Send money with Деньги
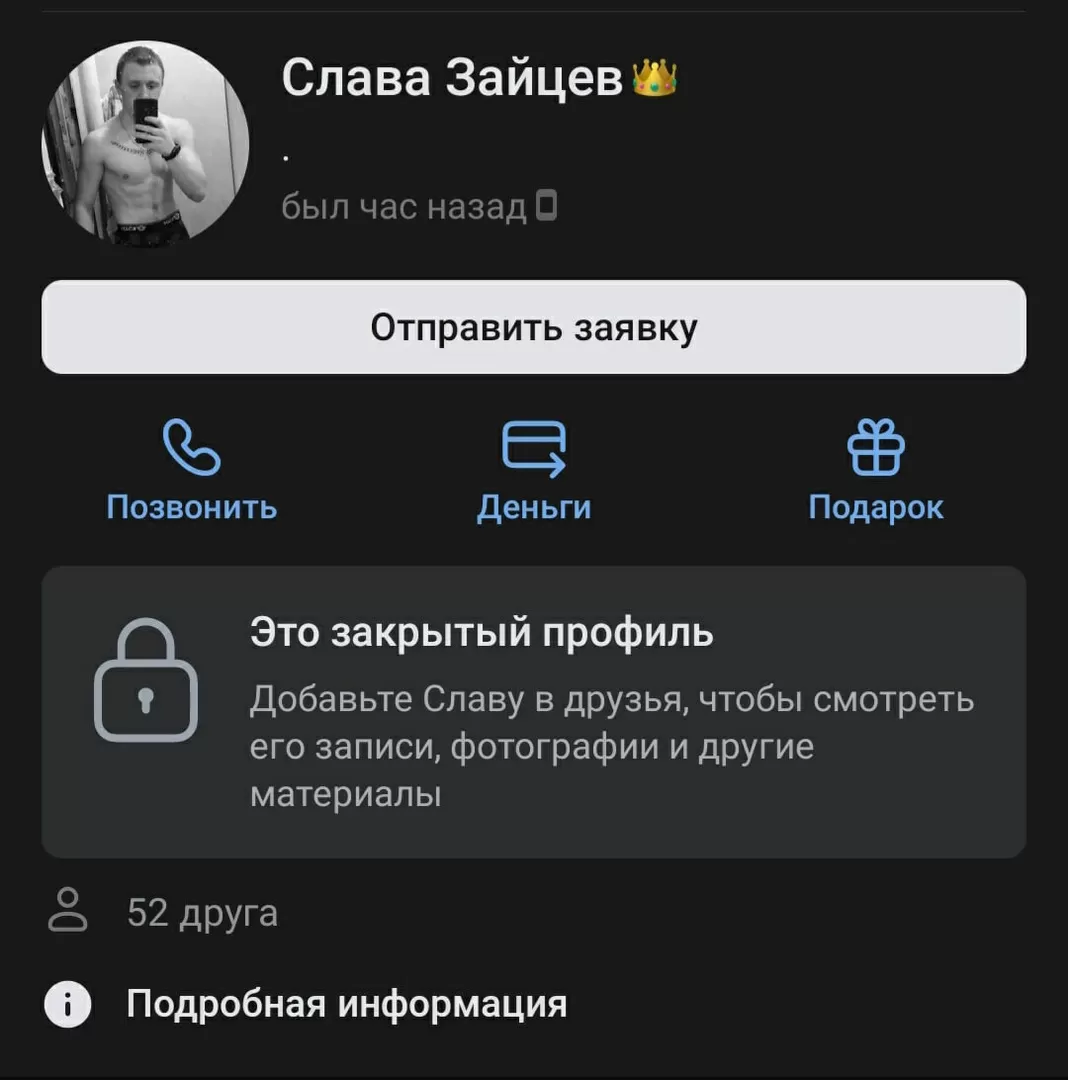The height and width of the screenshot is (1080, 1068). (534, 470)
